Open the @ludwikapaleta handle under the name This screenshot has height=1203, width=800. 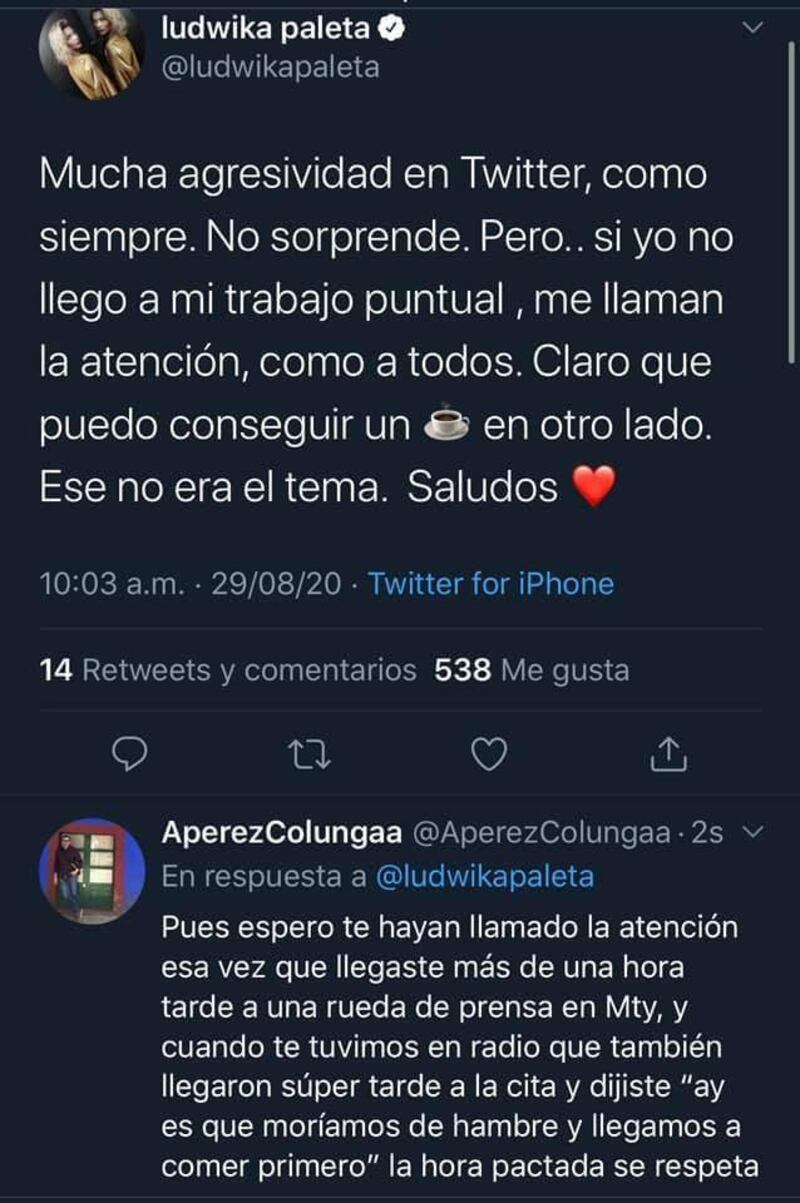point(270,67)
